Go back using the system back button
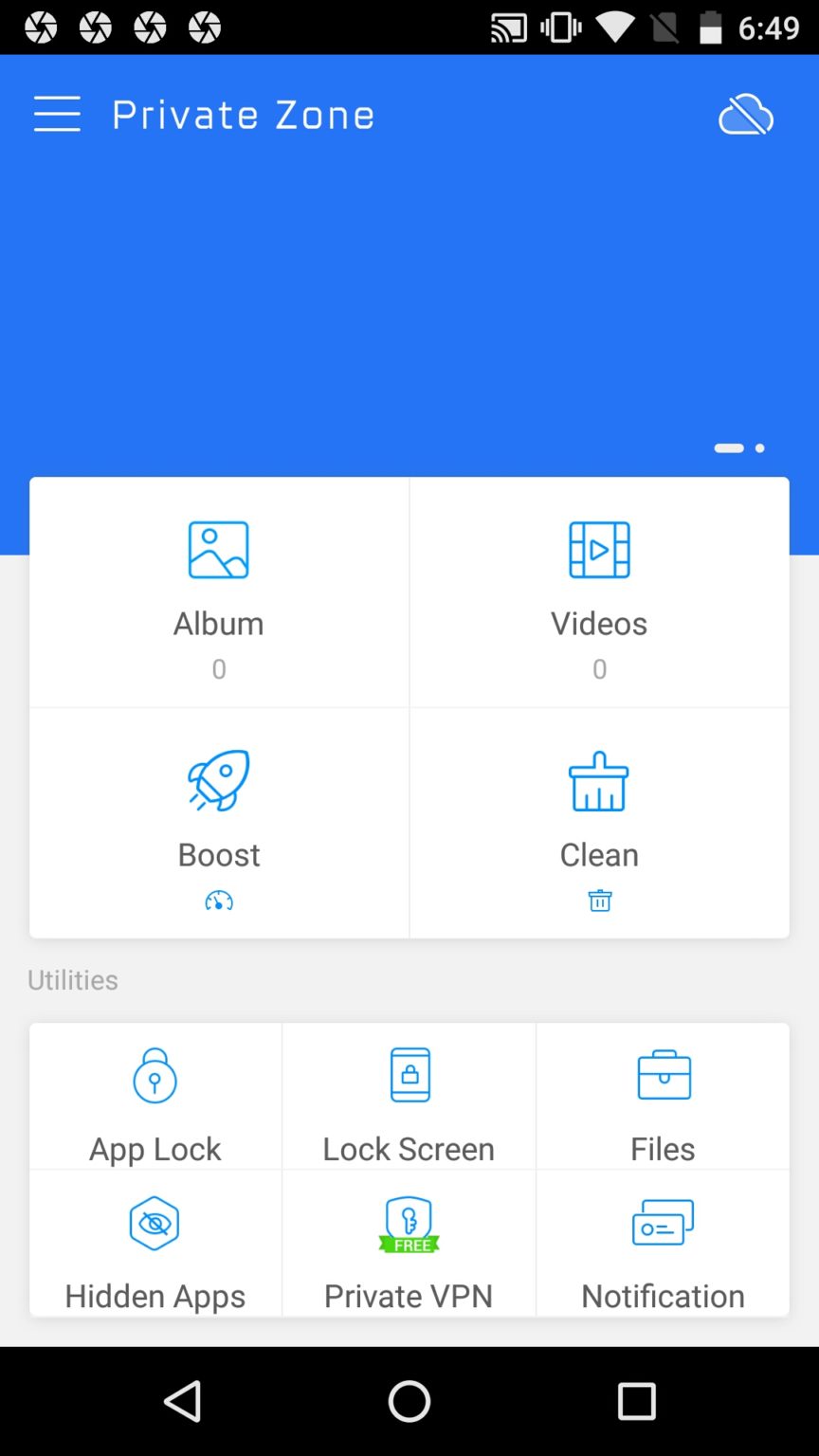 click(182, 1401)
